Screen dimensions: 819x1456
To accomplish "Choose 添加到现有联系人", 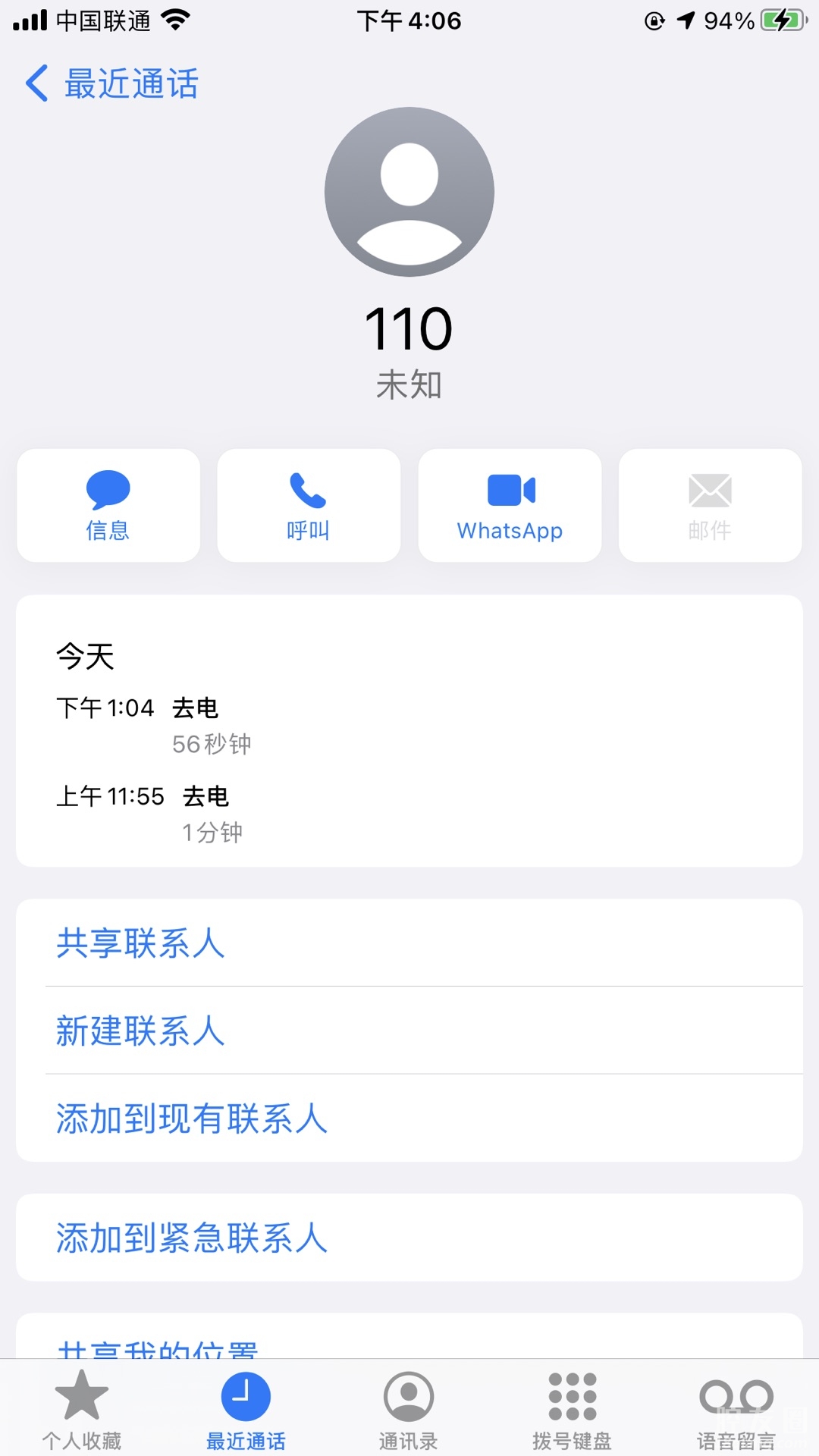I will pyautogui.click(x=191, y=1119).
